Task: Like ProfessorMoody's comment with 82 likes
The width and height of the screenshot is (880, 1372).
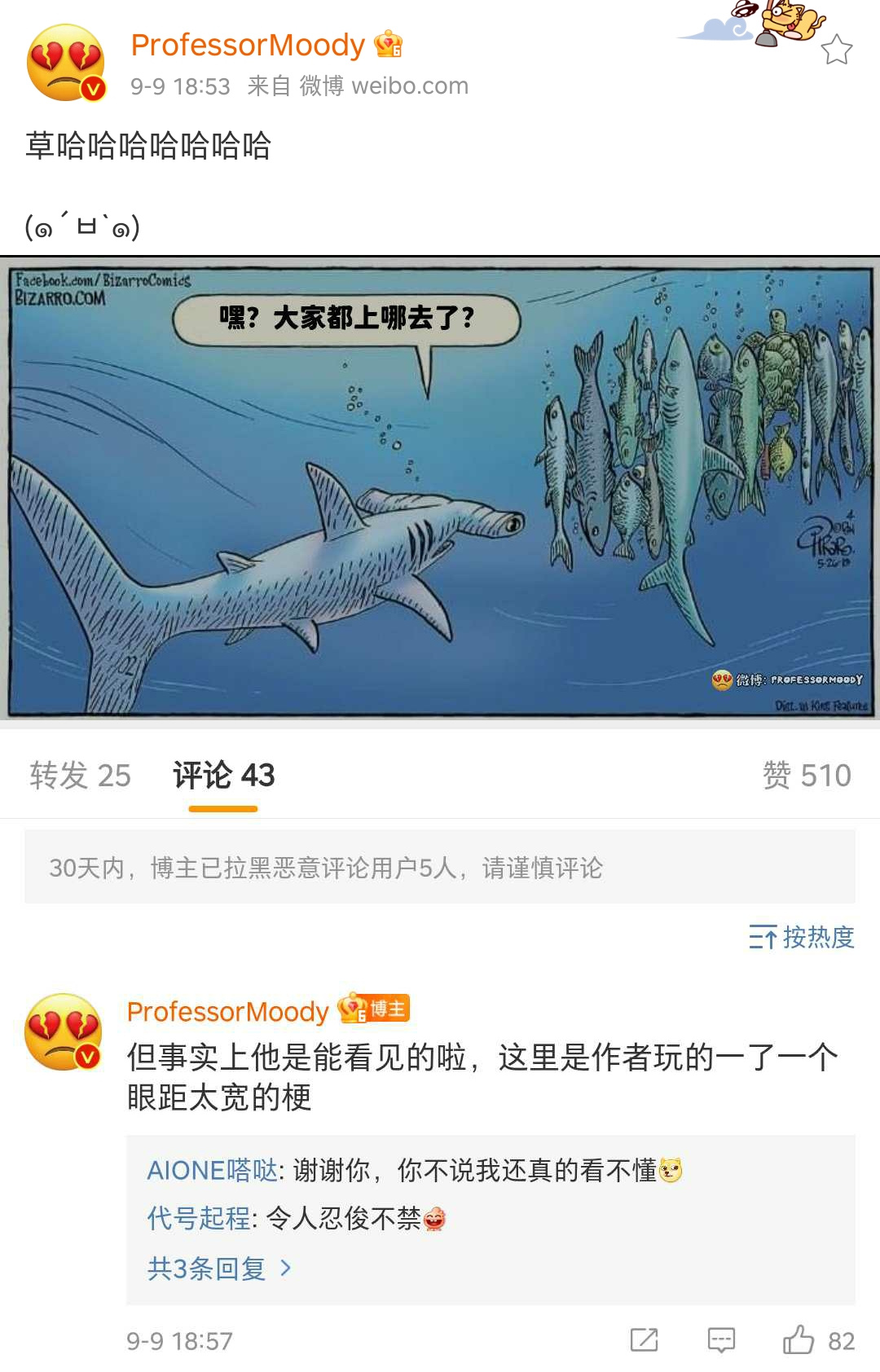Action: point(799,1339)
